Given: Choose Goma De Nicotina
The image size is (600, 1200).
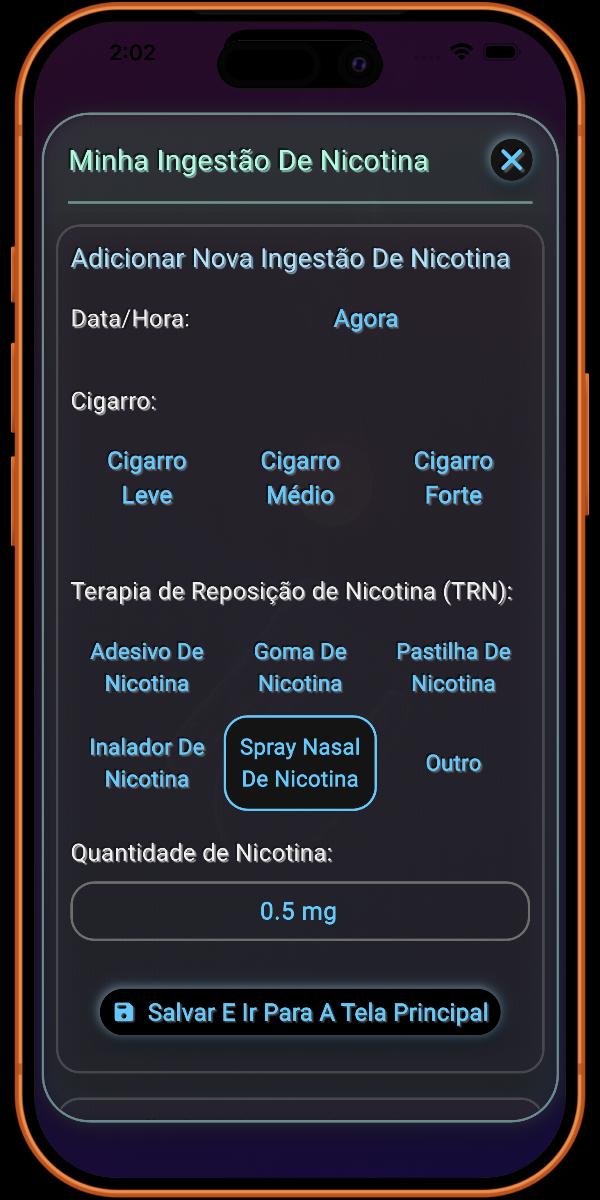Looking at the screenshot, I should (300, 667).
